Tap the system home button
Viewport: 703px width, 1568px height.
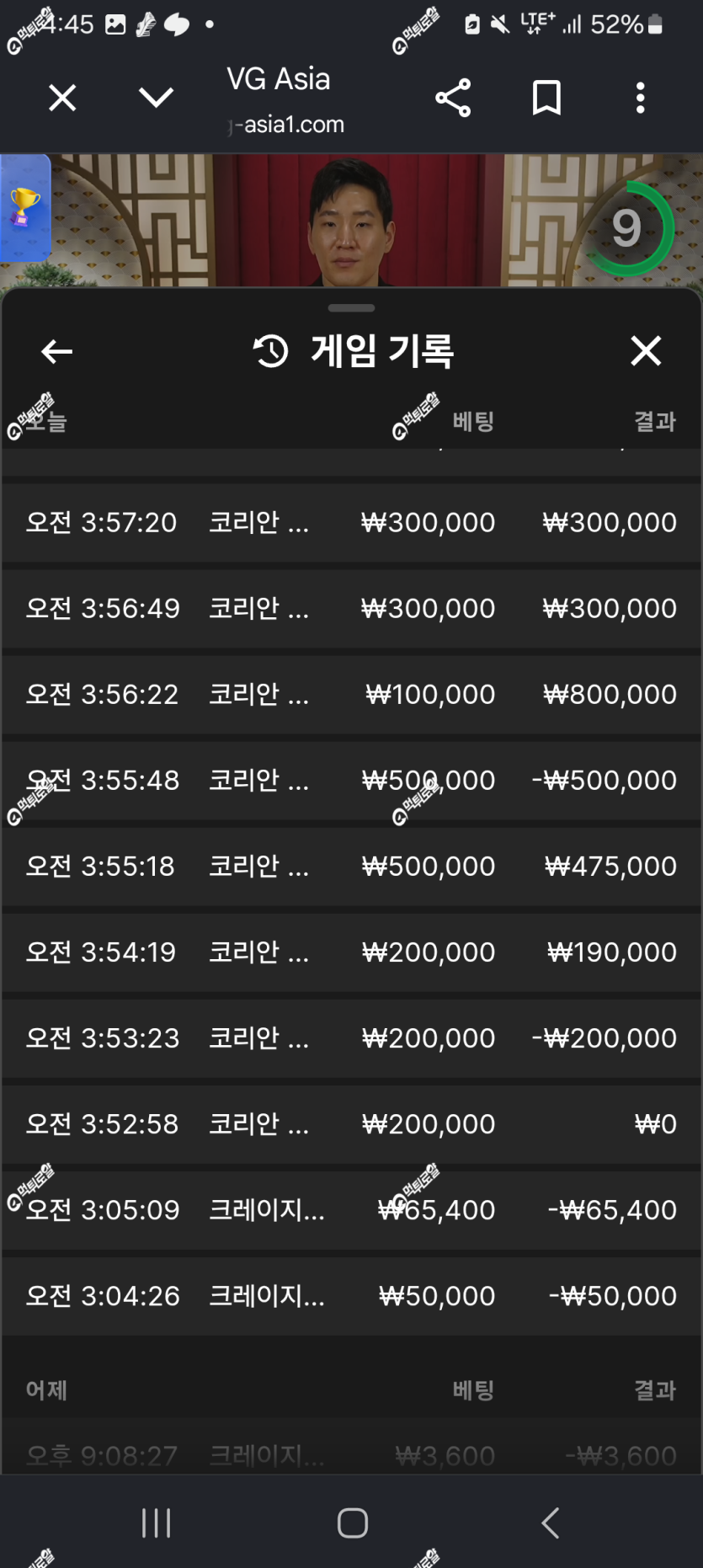click(x=352, y=1523)
